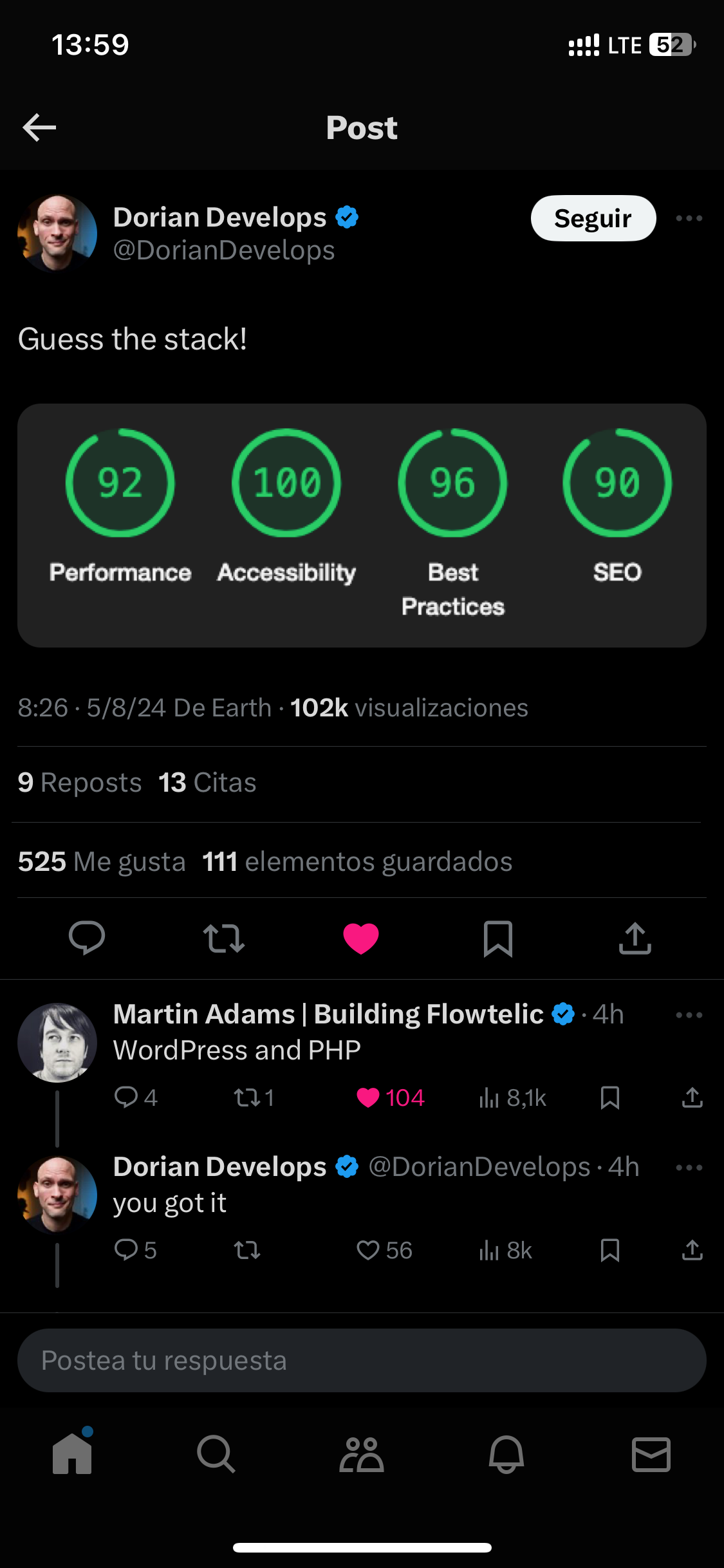Image resolution: width=724 pixels, height=1568 pixels.
Task: Open the Search tab
Action: [x=216, y=1454]
